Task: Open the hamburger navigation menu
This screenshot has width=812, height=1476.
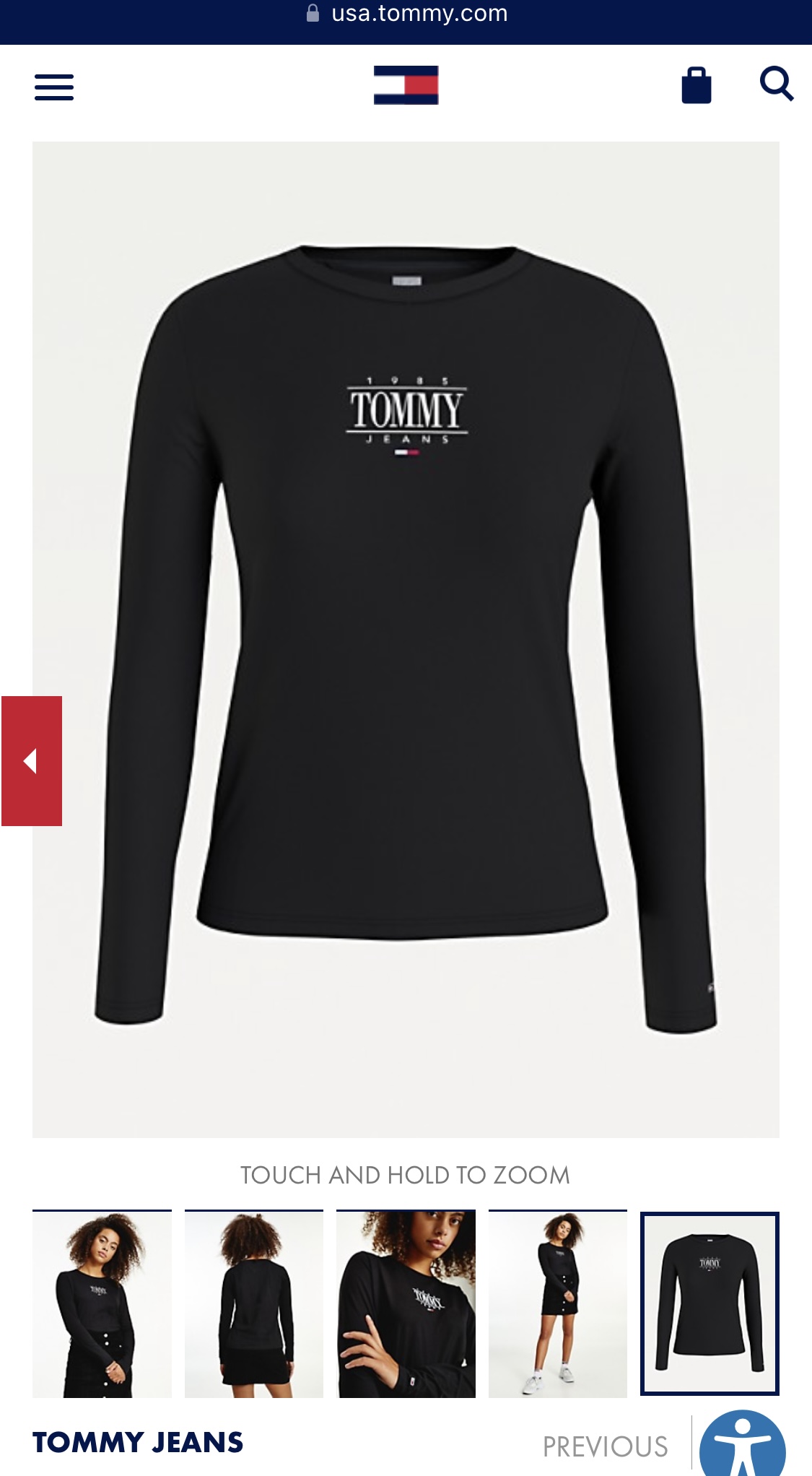Action: [54, 87]
